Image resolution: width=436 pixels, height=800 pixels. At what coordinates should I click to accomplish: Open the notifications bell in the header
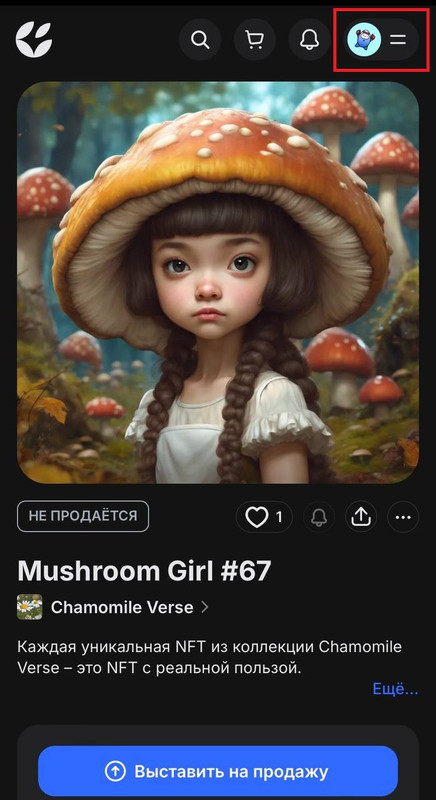point(309,39)
